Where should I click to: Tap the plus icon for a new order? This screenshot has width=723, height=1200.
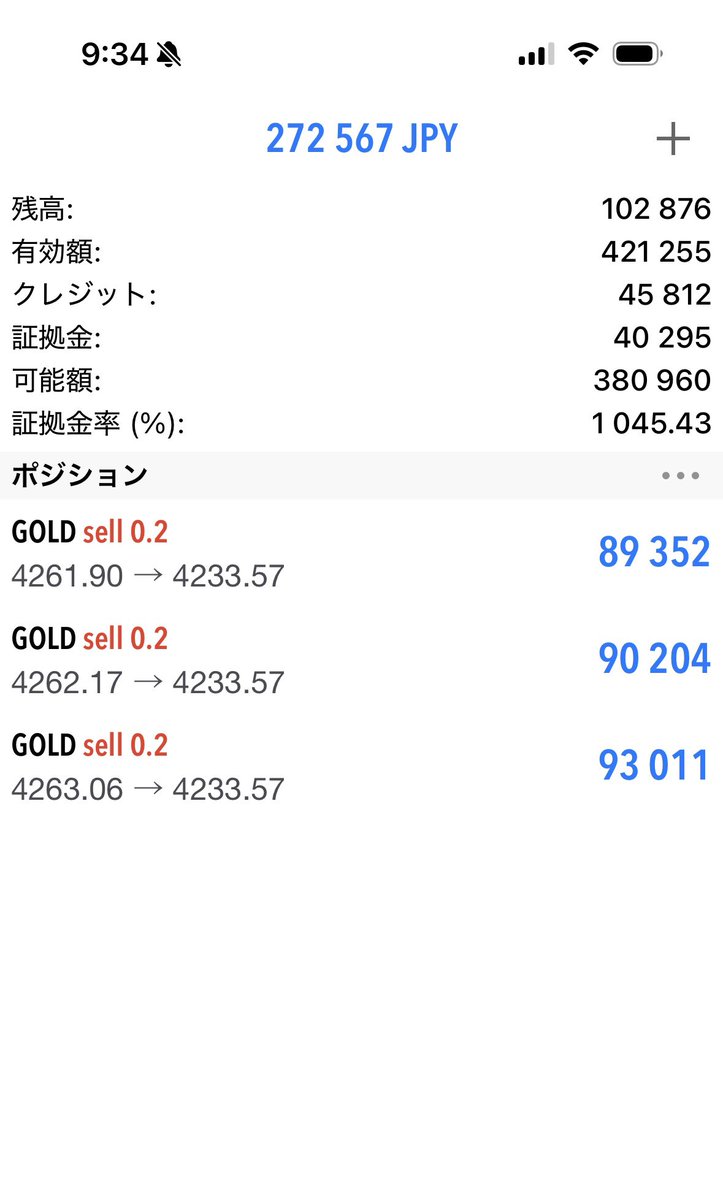[673, 139]
